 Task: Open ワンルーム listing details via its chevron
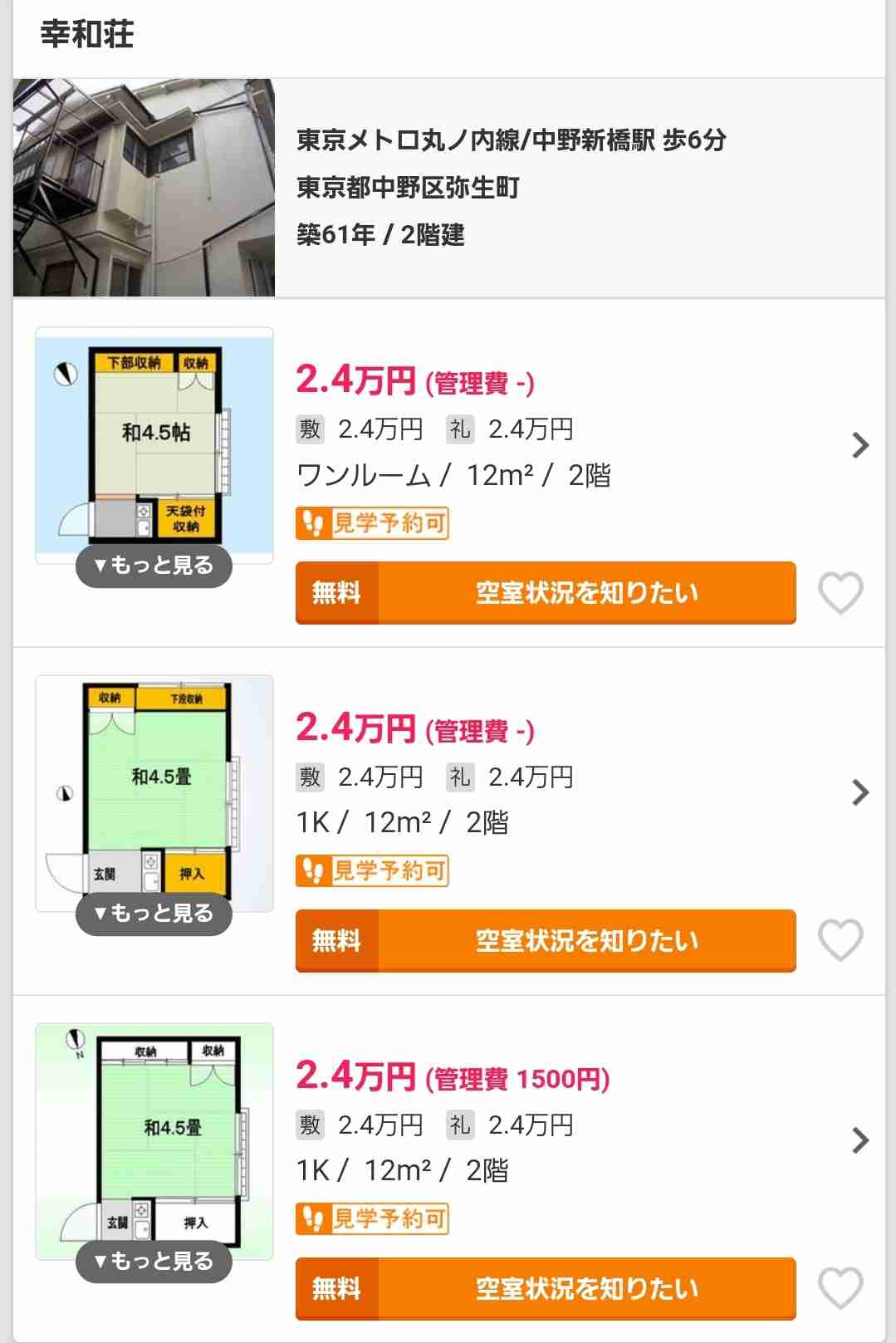pyautogui.click(x=860, y=446)
